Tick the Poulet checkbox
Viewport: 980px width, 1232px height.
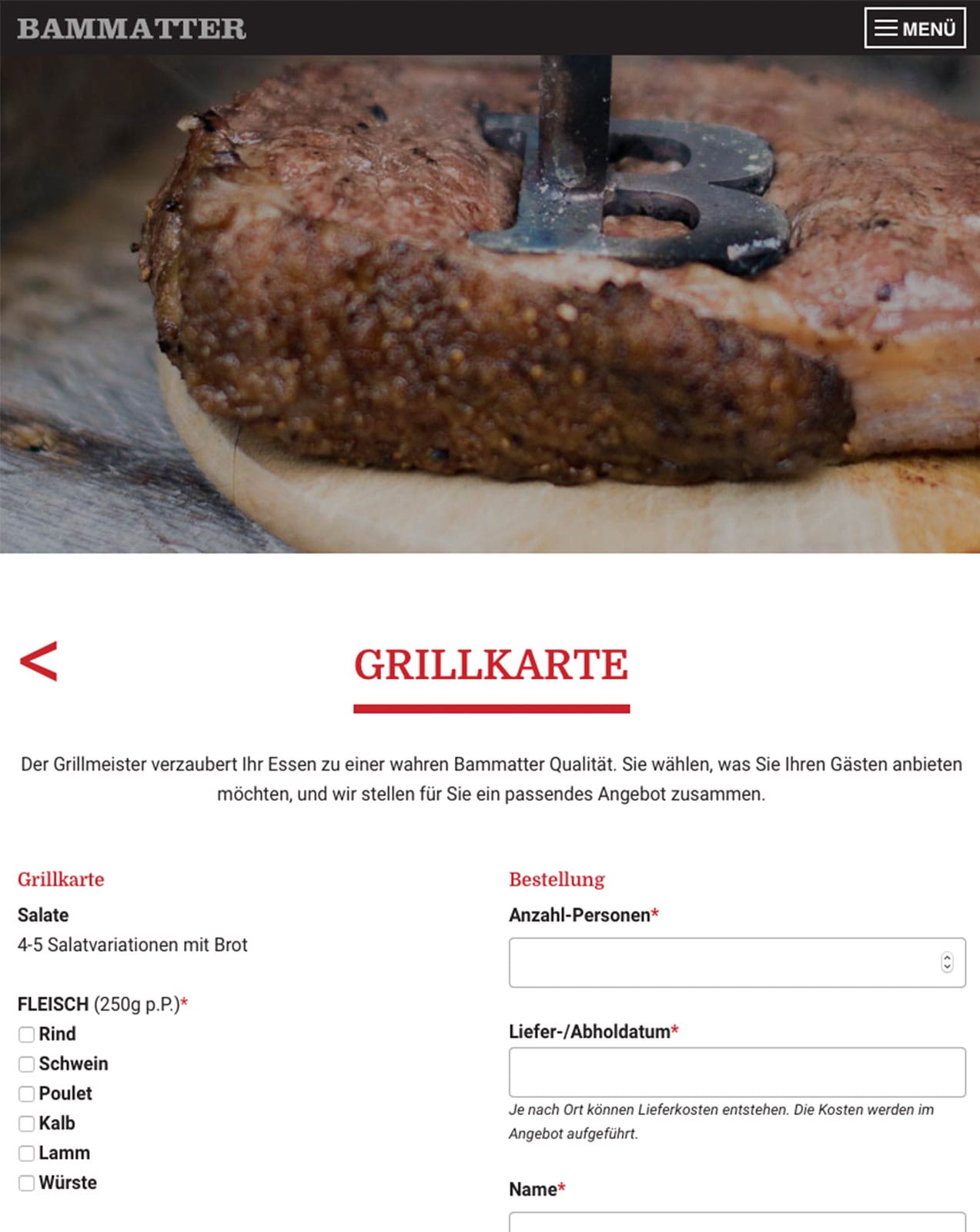(27, 1093)
